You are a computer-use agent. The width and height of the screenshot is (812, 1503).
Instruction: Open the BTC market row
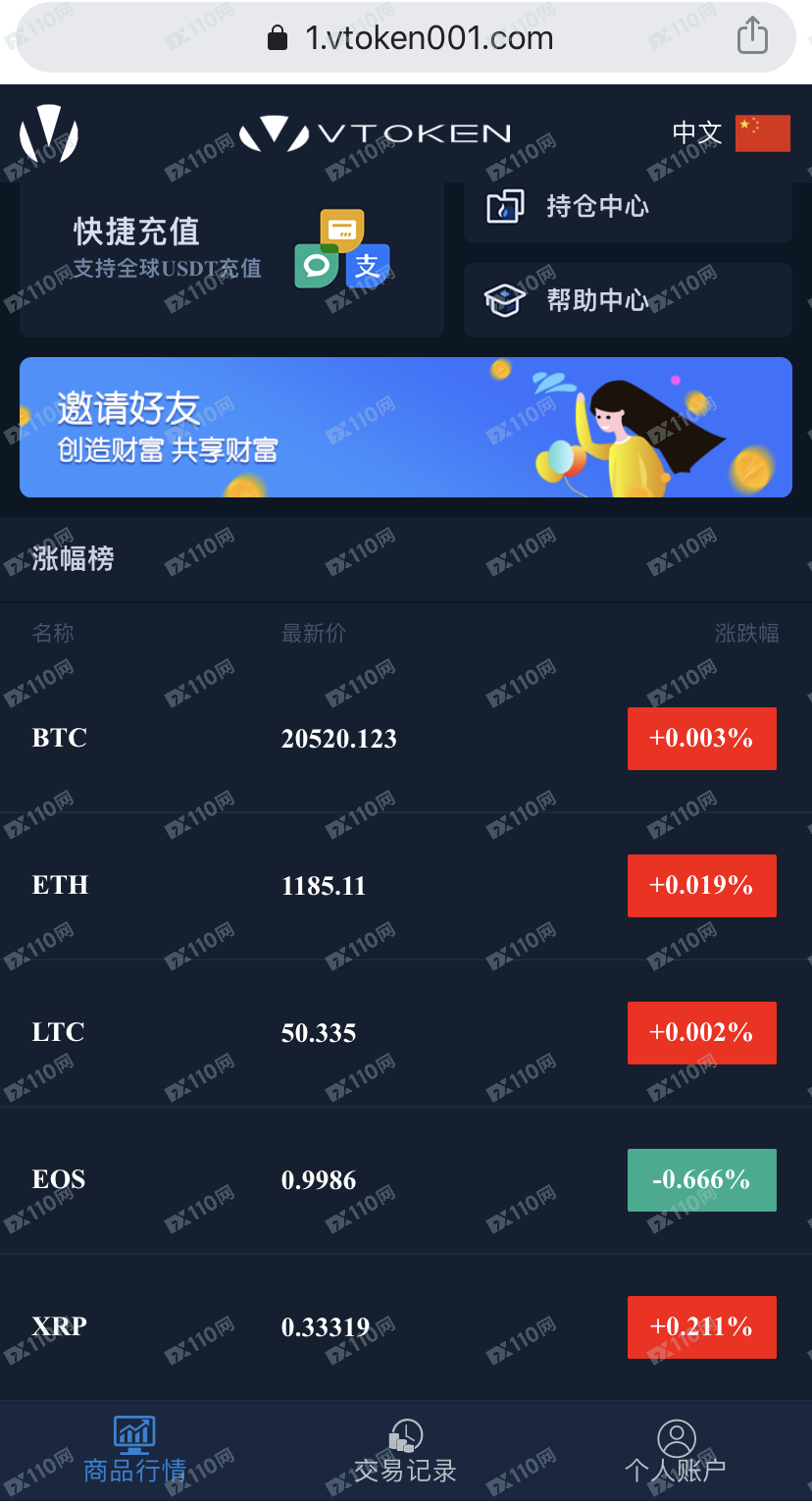(405, 738)
